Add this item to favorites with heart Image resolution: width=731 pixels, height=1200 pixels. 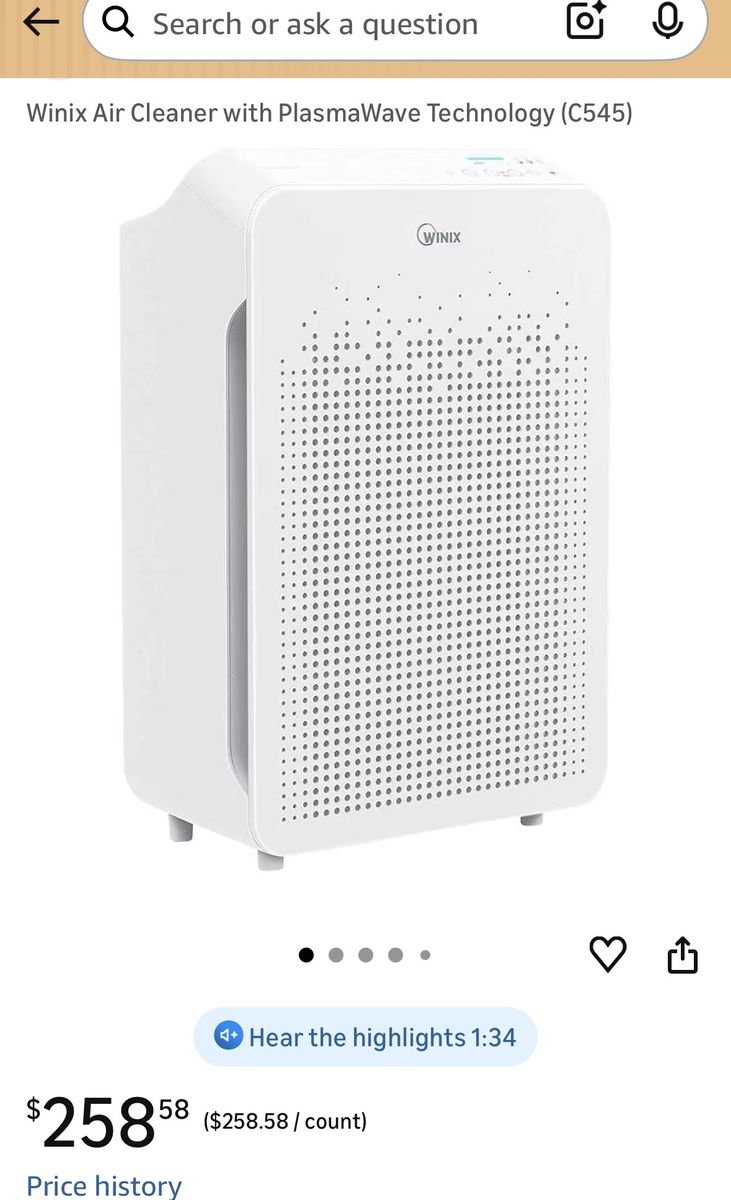pyautogui.click(x=608, y=954)
